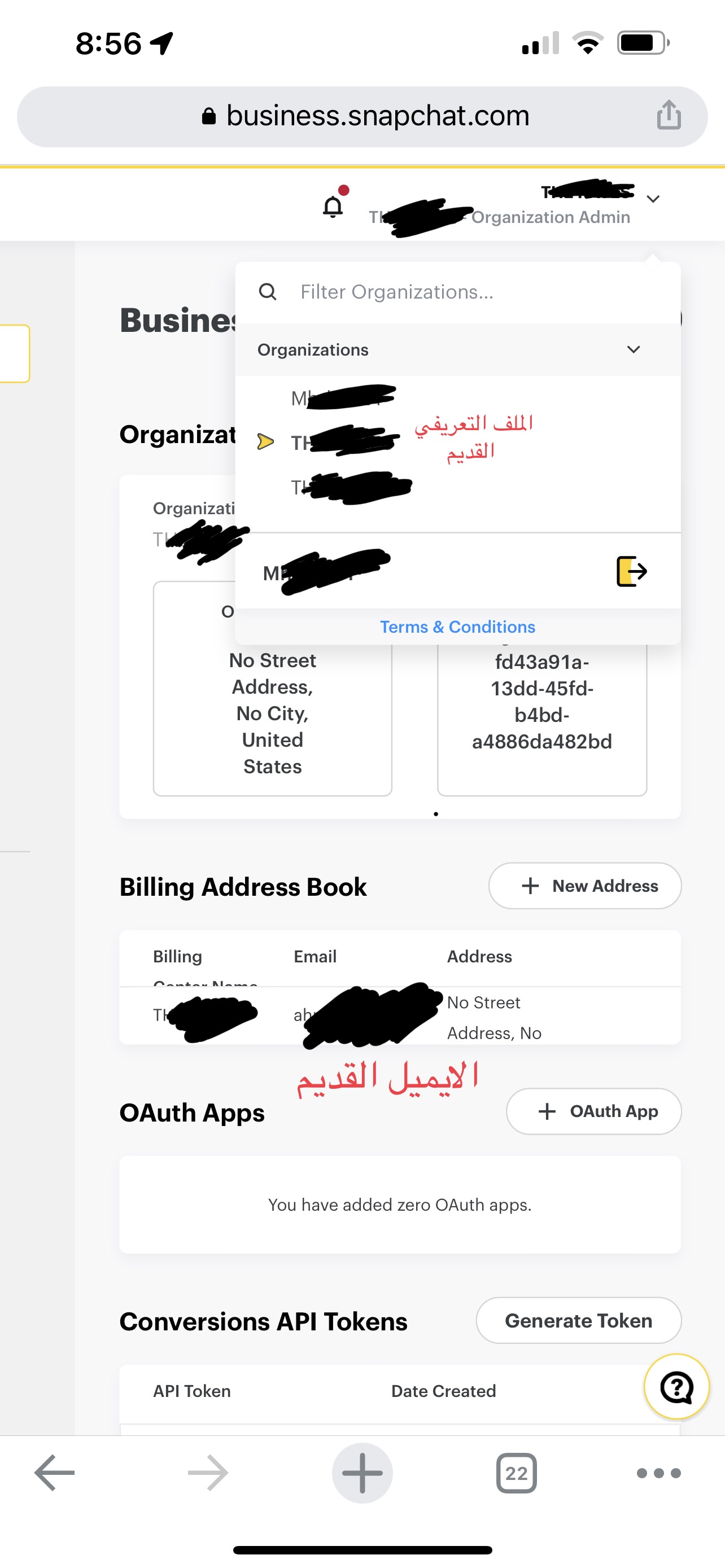The width and height of the screenshot is (725, 1568).
Task: View the 22 open tabs
Action: 516,1473
